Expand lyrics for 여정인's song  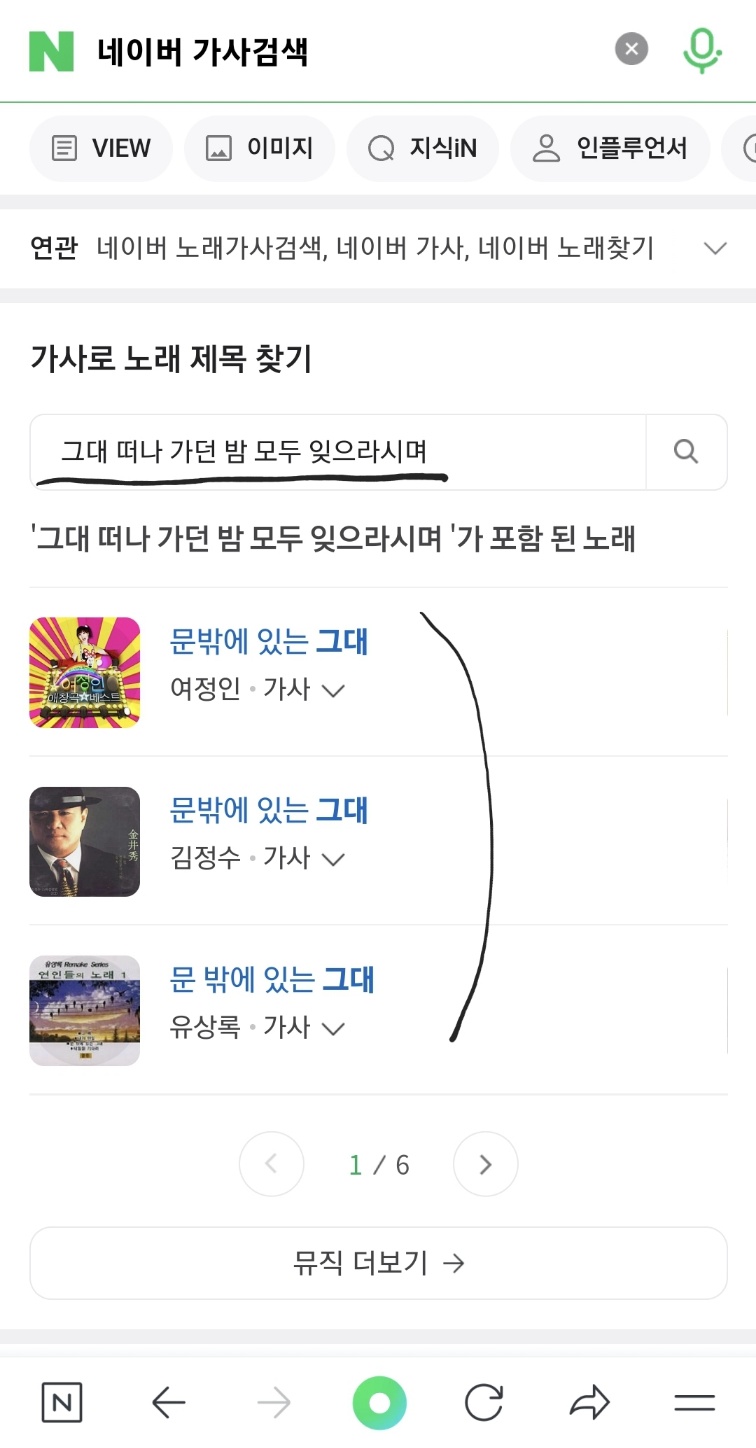click(333, 690)
